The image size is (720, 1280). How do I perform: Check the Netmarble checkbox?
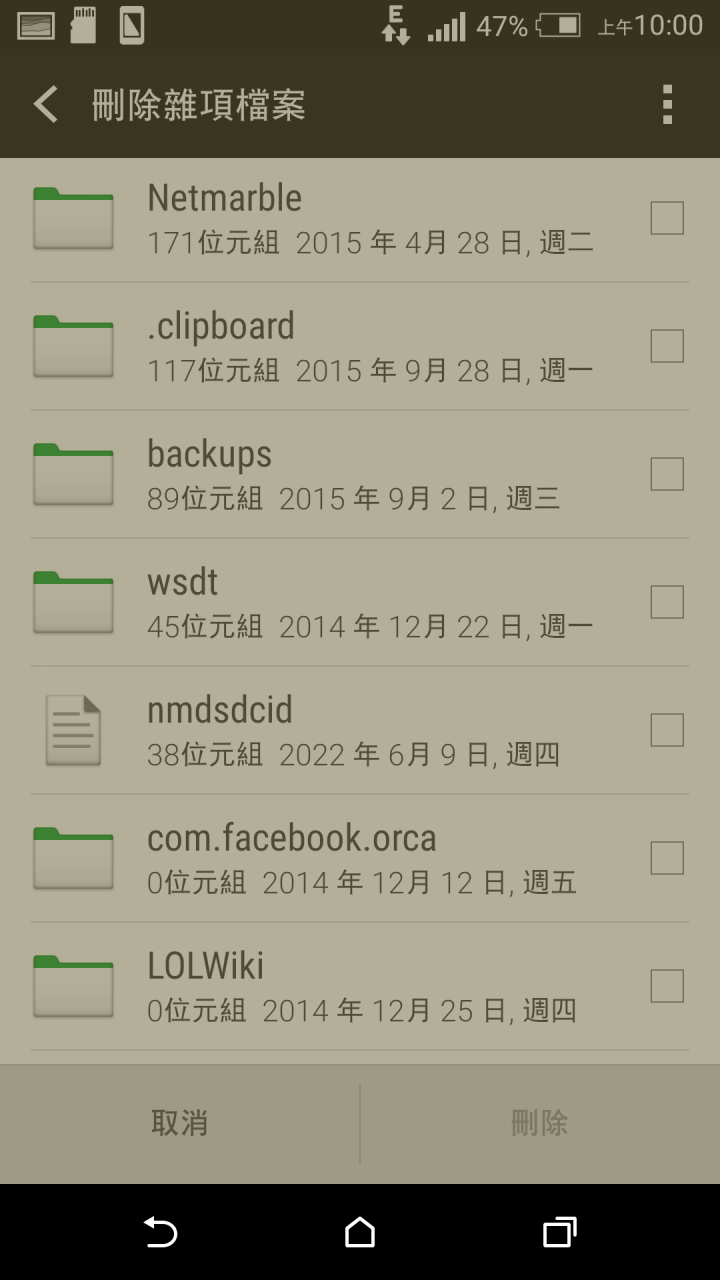[666, 218]
